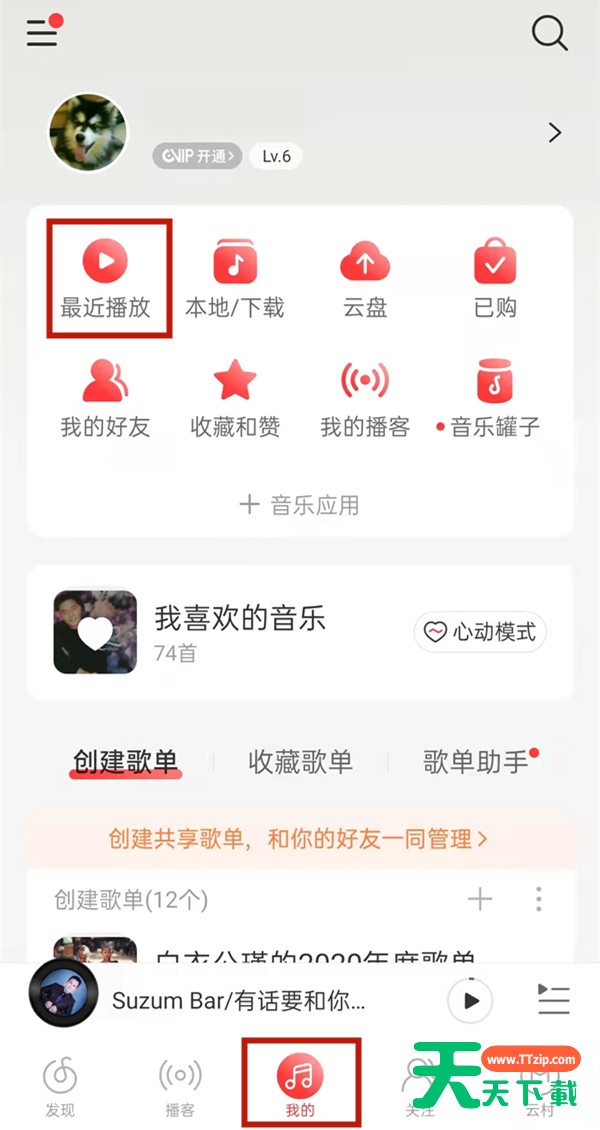This screenshot has height=1130, width=600.
Task: Play the Suzum Bar track in mini player
Action: 471,1001
